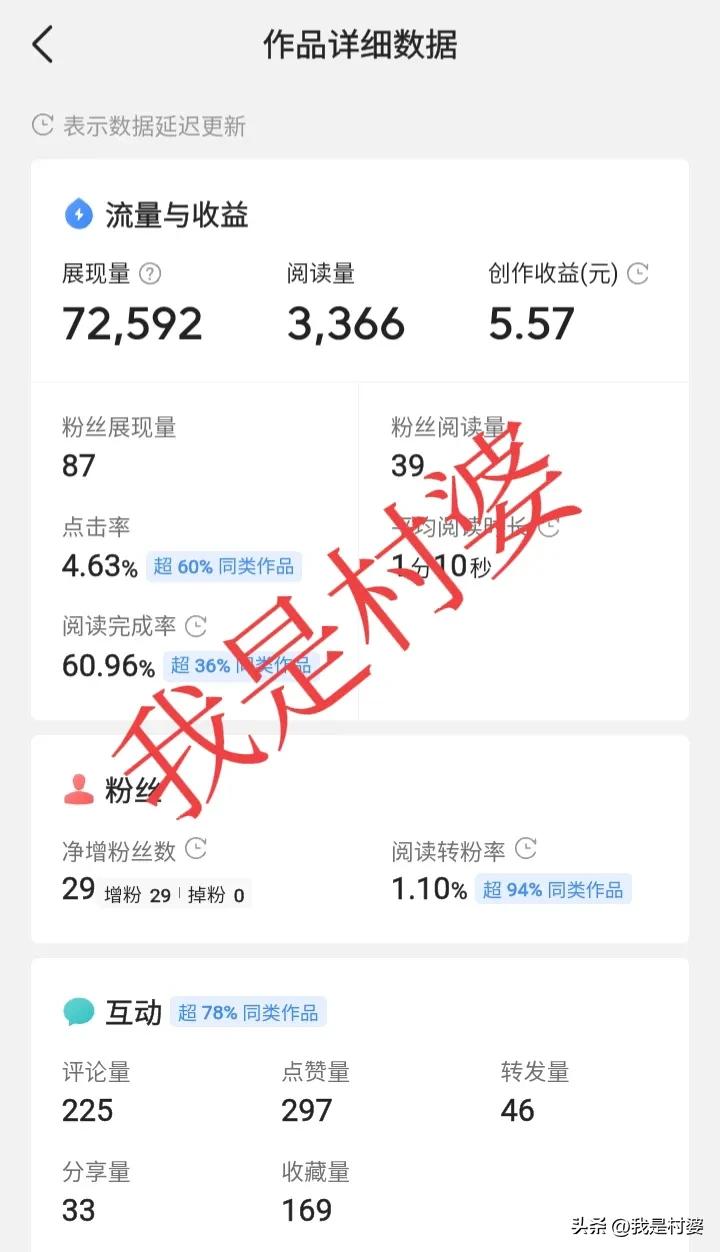Tap the clock icon next to 净增粉丝数
This screenshot has height=1252, width=720.
tap(196, 848)
